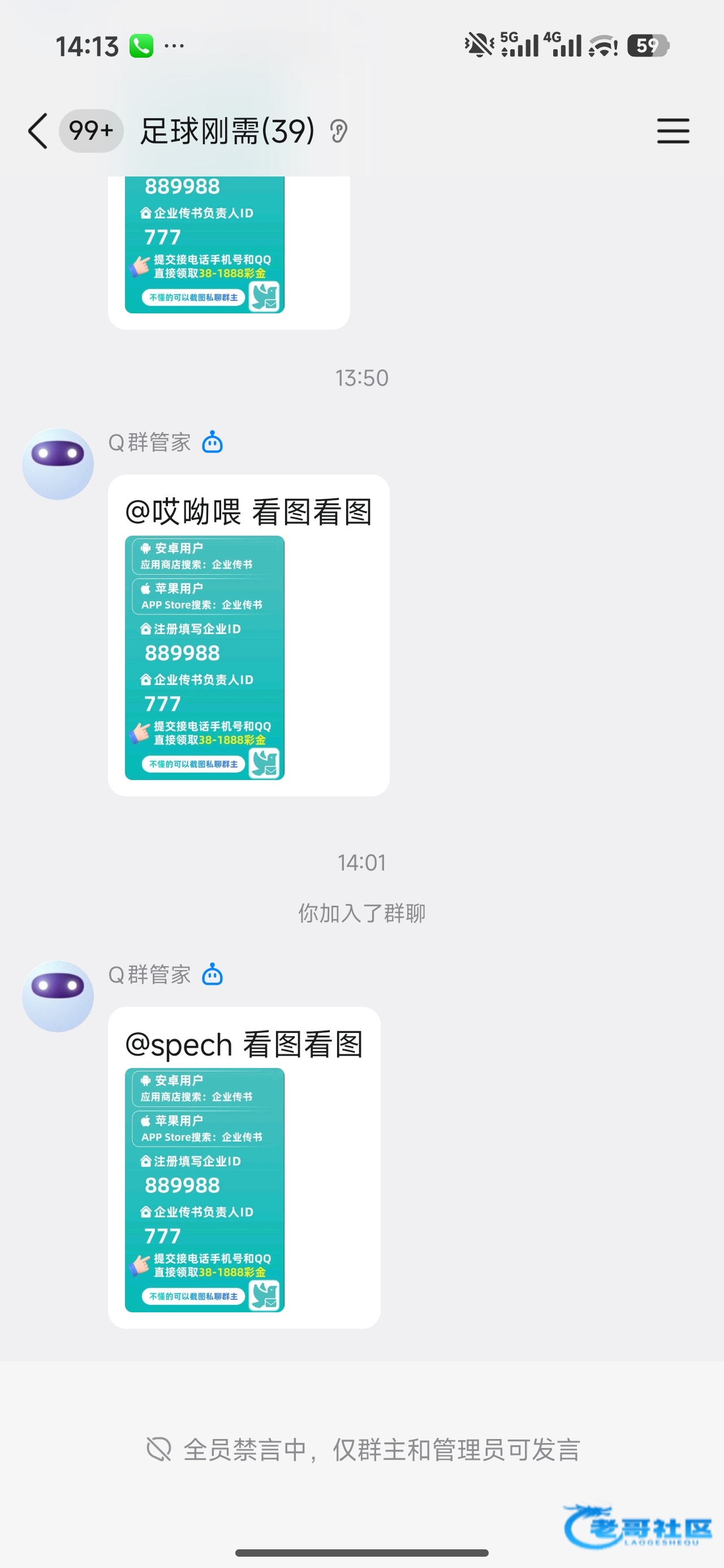View the image in the @spech message
Viewport: 724px width, 1568px height.
pos(205,1190)
